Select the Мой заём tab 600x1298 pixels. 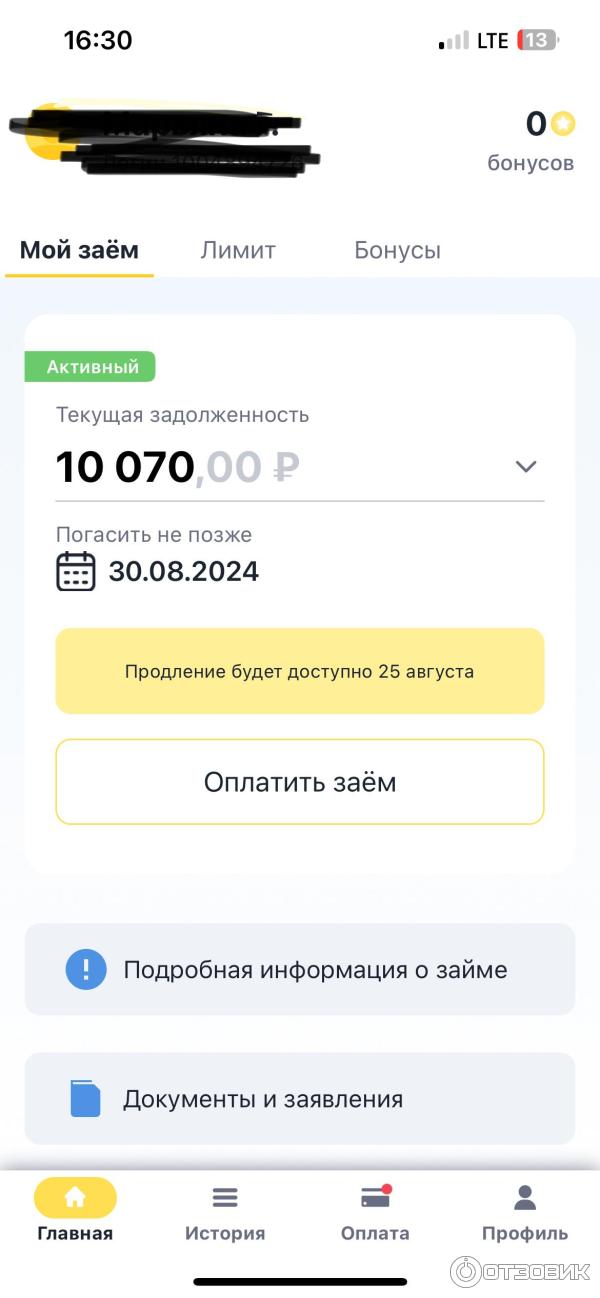(x=79, y=250)
